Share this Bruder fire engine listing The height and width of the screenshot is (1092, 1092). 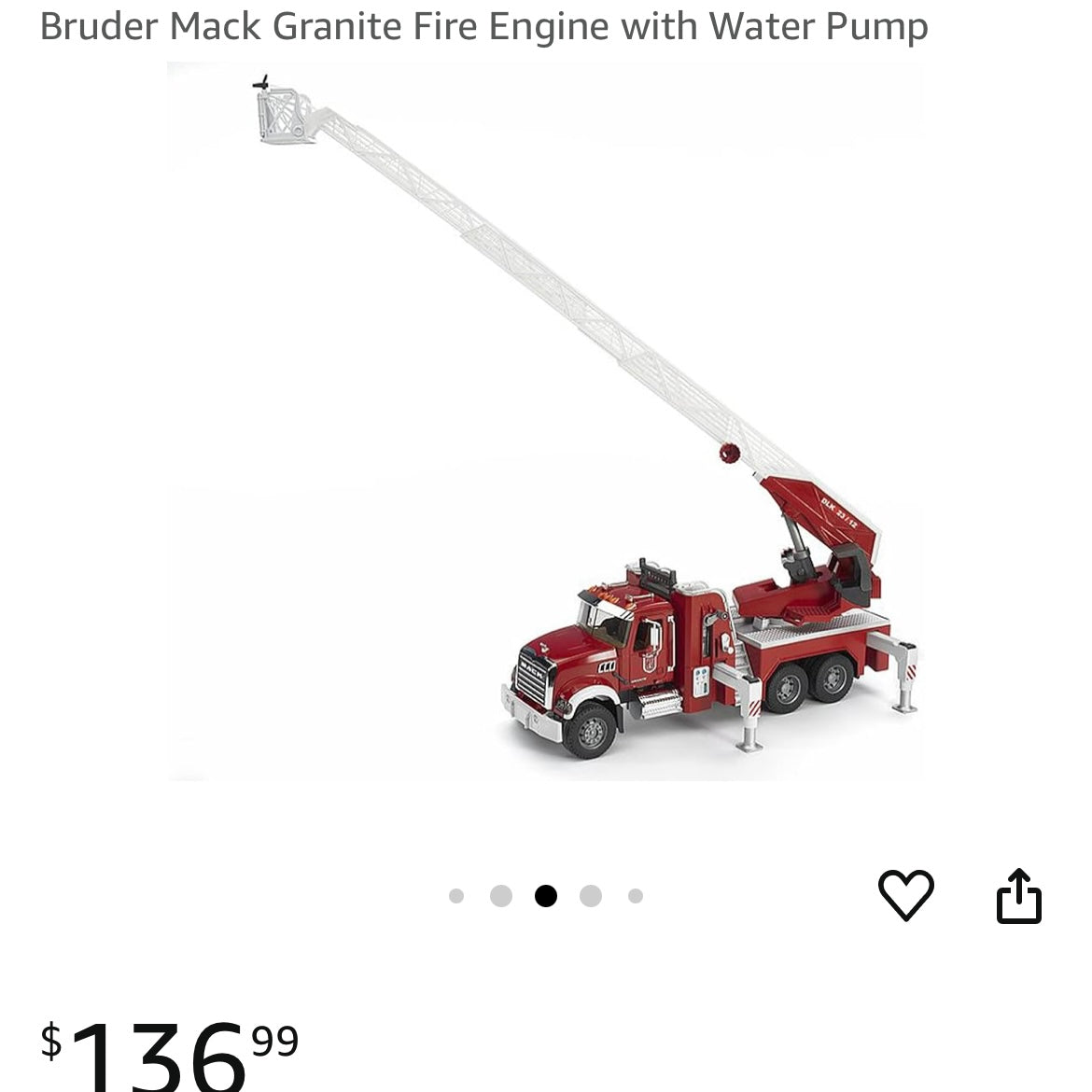1018,896
